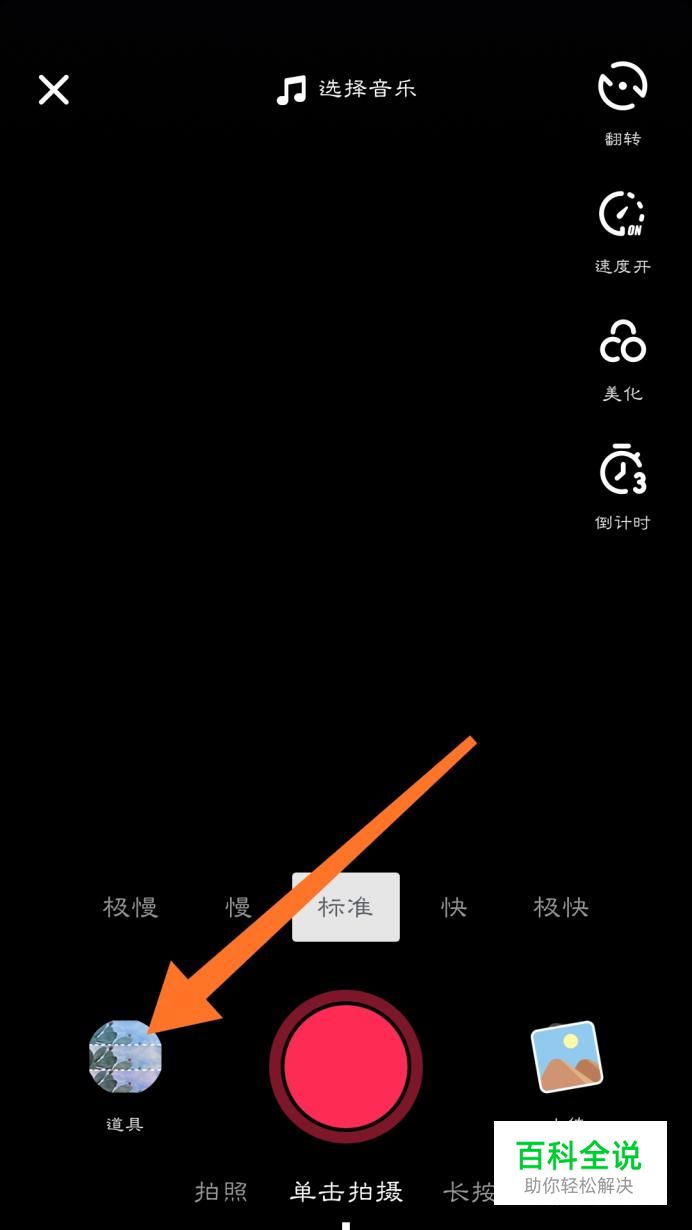Close the camera recording screen
The width and height of the screenshot is (692, 1230).
point(54,90)
